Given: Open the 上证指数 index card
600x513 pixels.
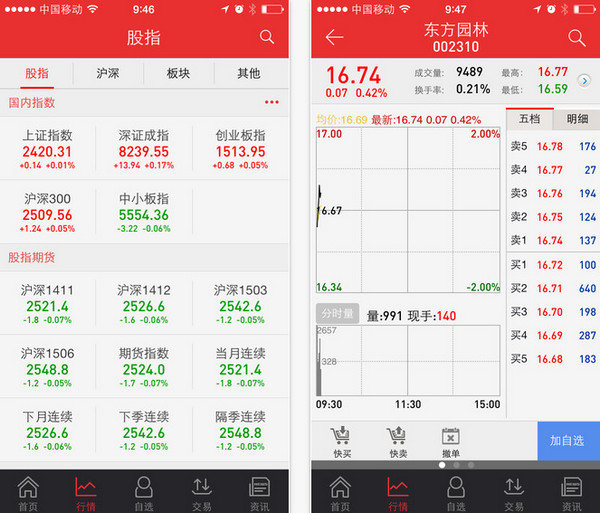Looking at the screenshot, I should point(47,149).
